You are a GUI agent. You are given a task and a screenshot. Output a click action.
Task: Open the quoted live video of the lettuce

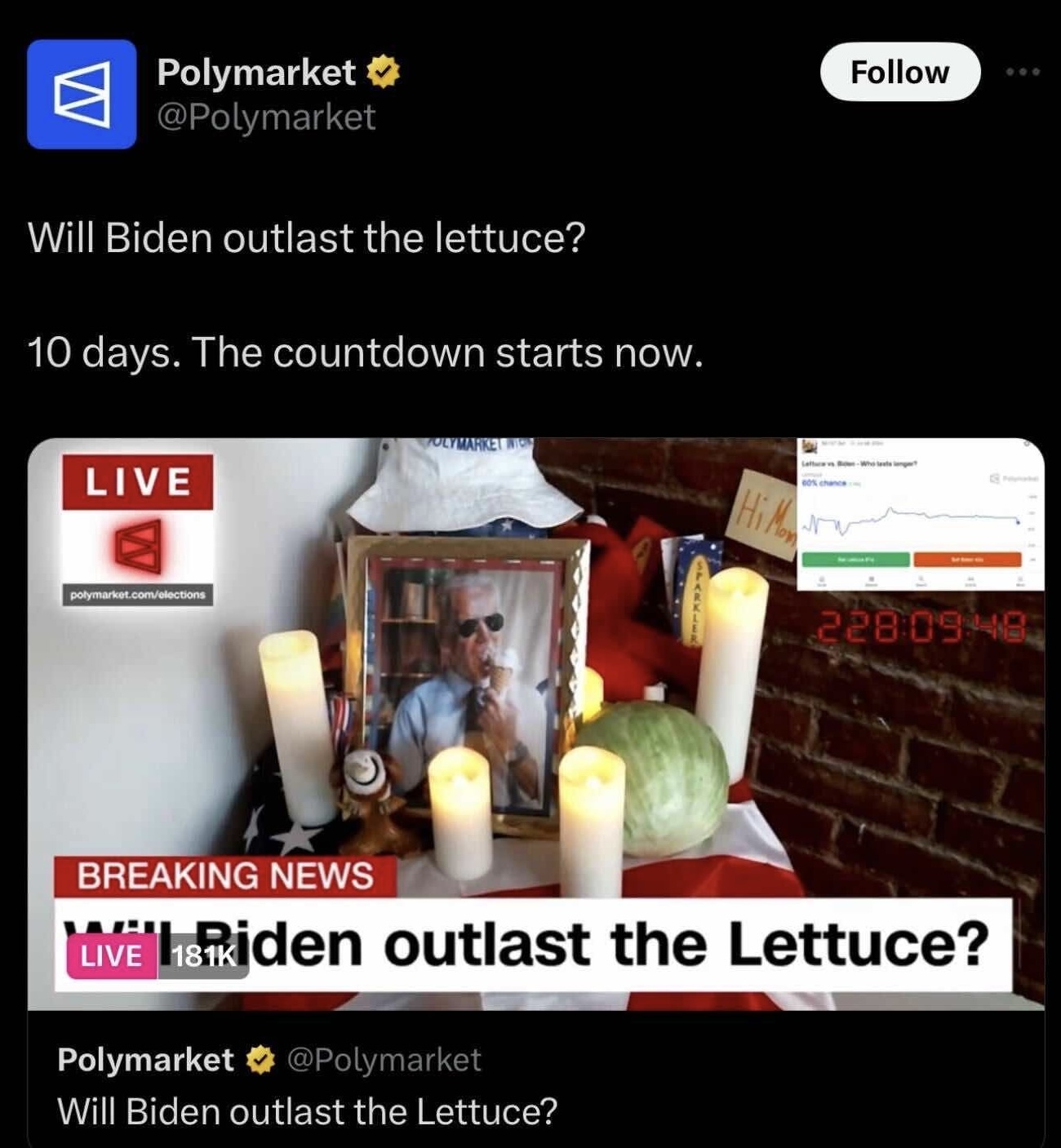click(x=536, y=724)
